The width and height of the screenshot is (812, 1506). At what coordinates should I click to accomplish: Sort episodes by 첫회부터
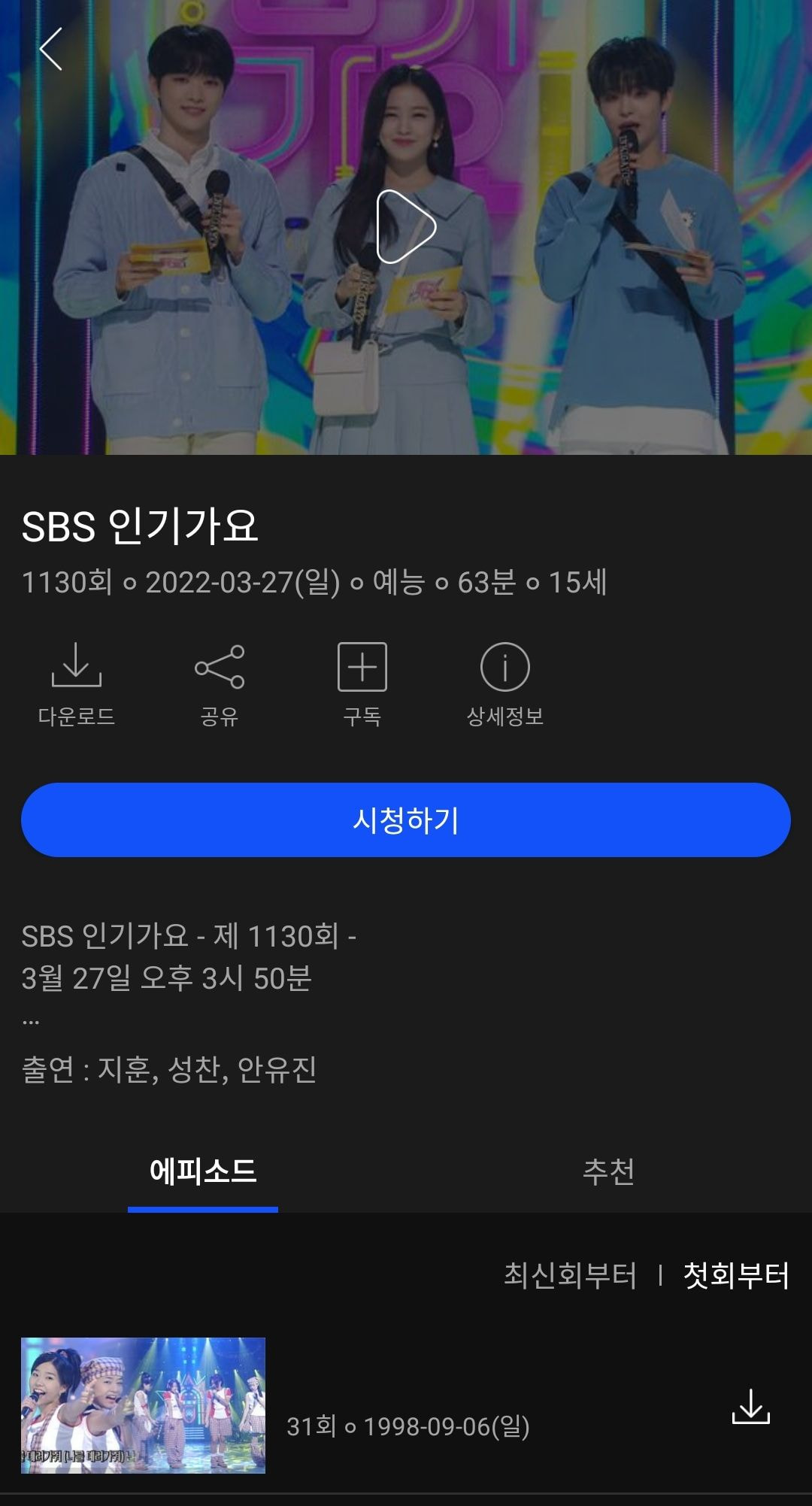(x=736, y=1275)
